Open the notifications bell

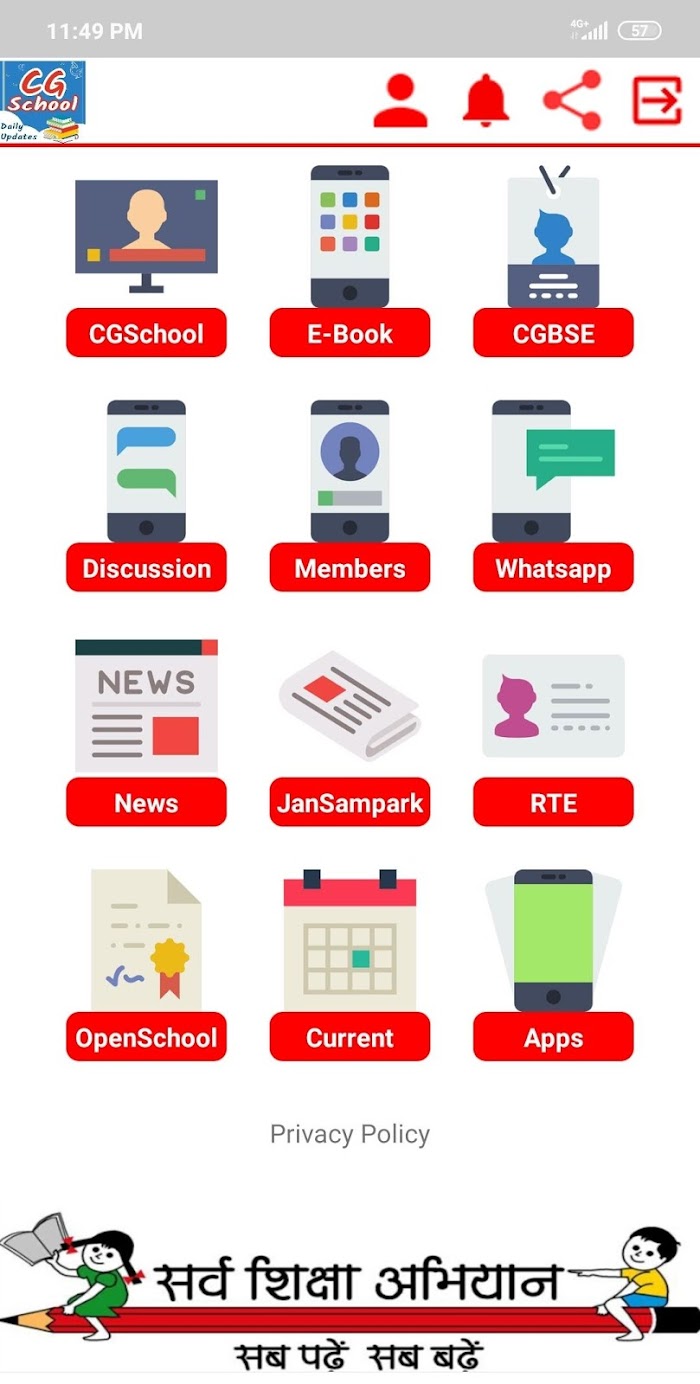pyautogui.click(x=486, y=101)
